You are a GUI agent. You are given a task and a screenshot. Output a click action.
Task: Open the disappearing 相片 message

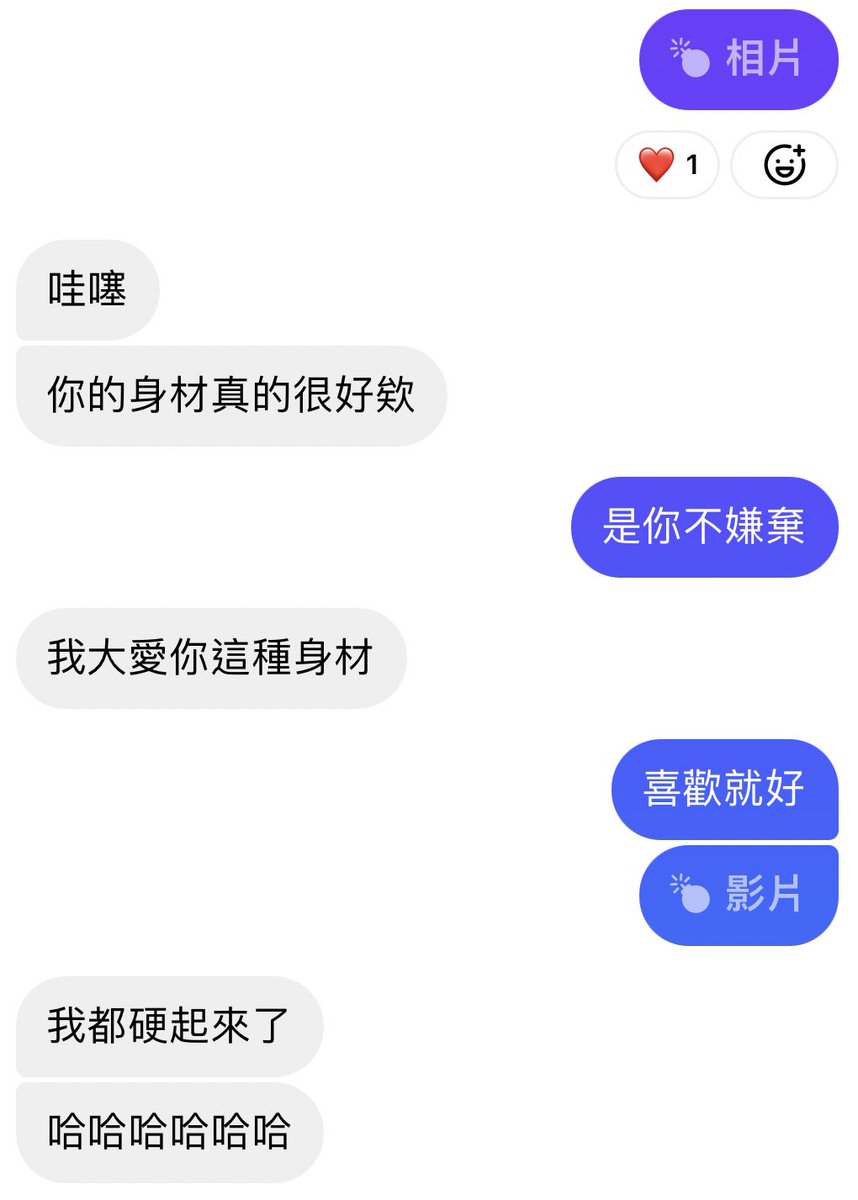[739, 59]
